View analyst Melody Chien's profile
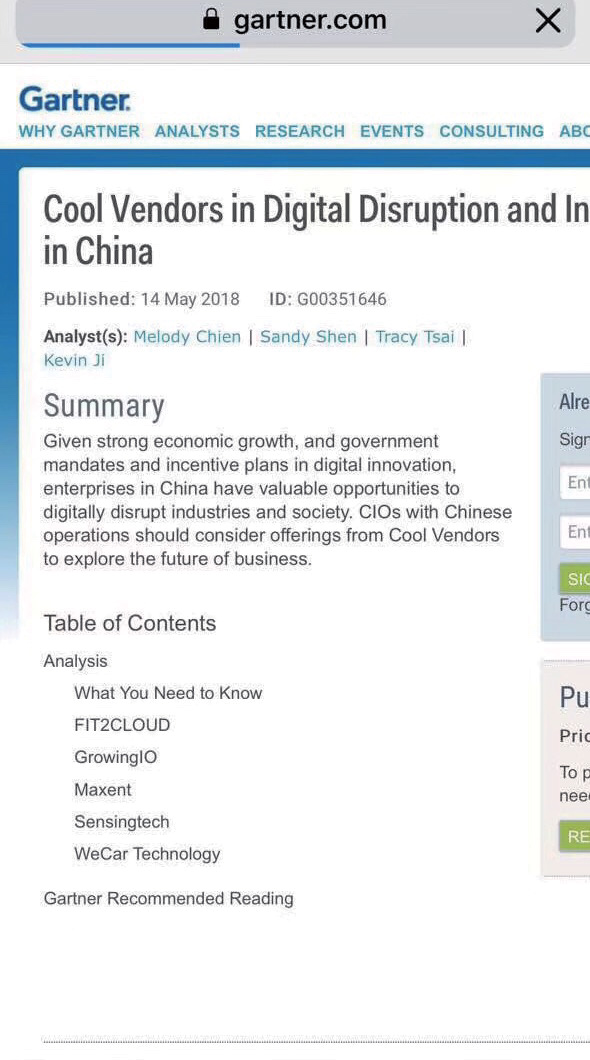Viewport: 590px width, 1060px height. point(187,337)
